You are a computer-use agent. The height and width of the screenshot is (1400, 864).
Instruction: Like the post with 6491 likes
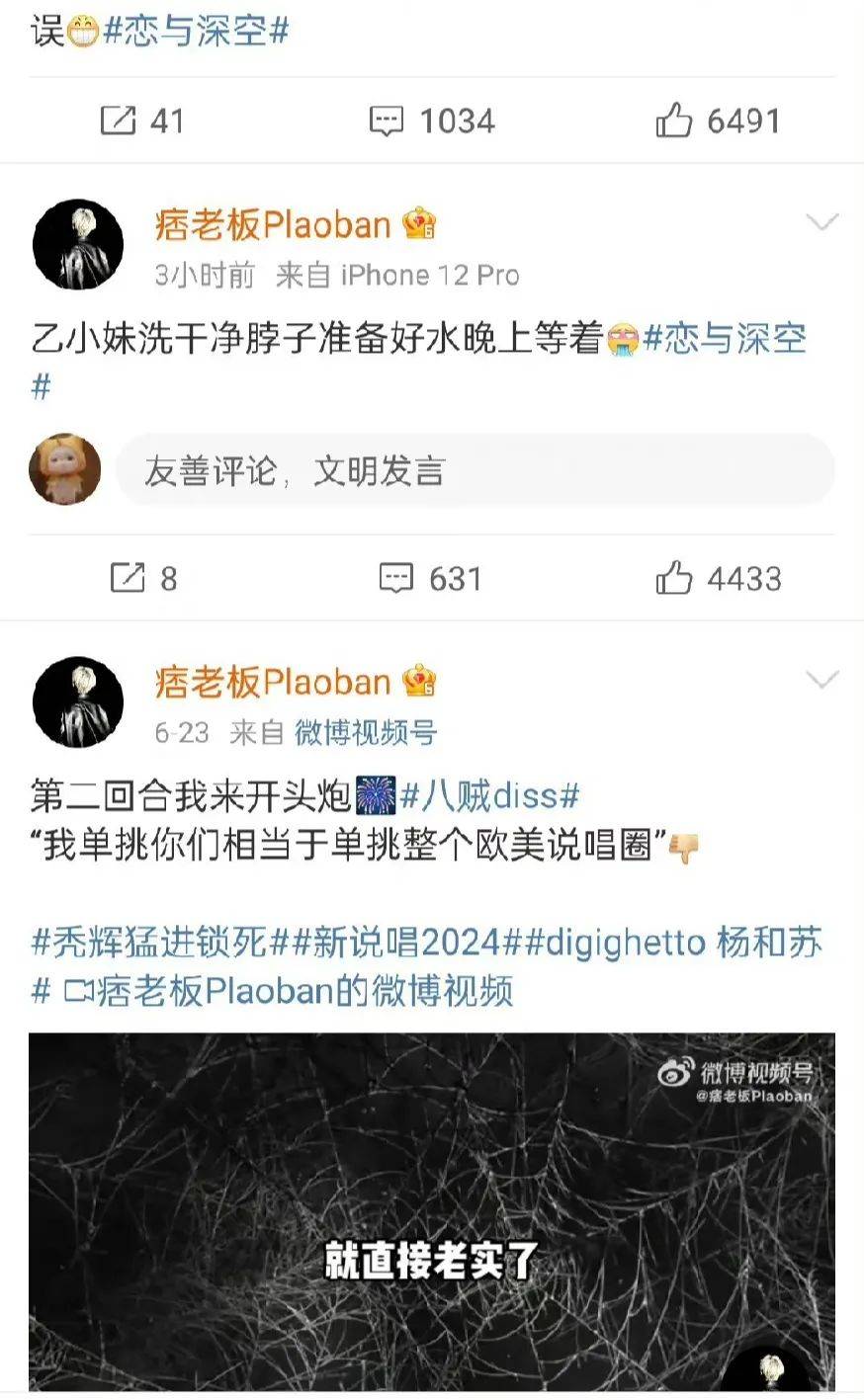click(x=719, y=122)
